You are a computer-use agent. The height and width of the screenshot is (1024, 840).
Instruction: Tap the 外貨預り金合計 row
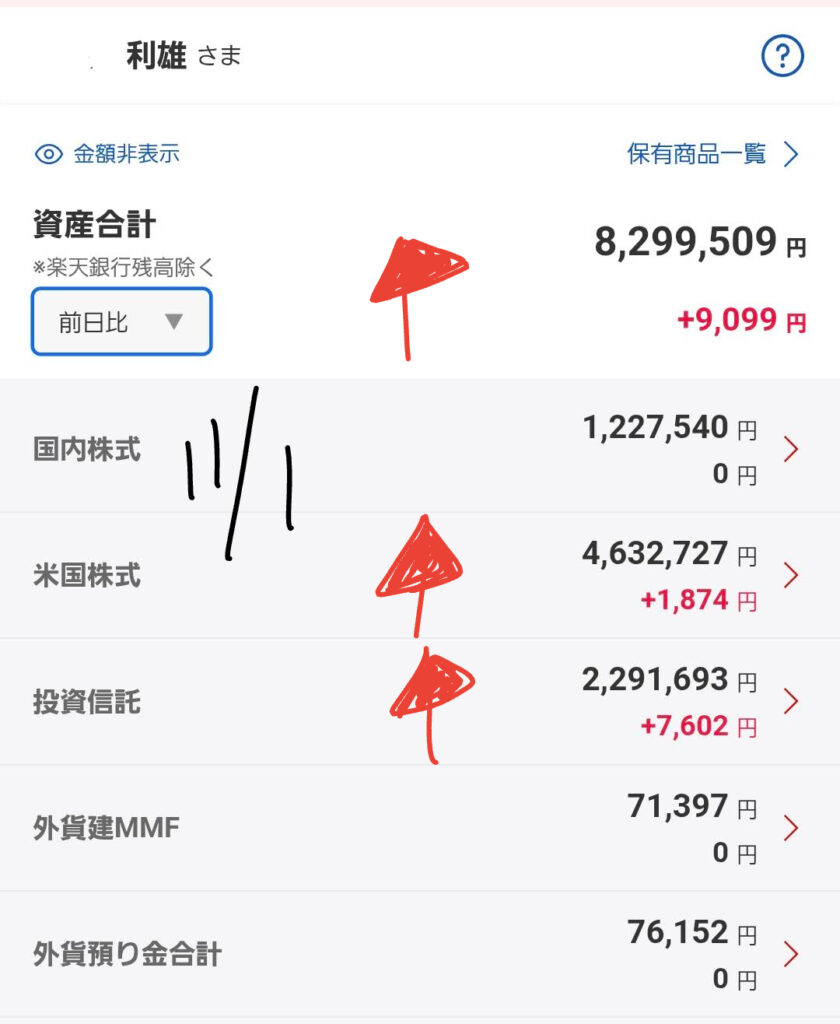420,954
